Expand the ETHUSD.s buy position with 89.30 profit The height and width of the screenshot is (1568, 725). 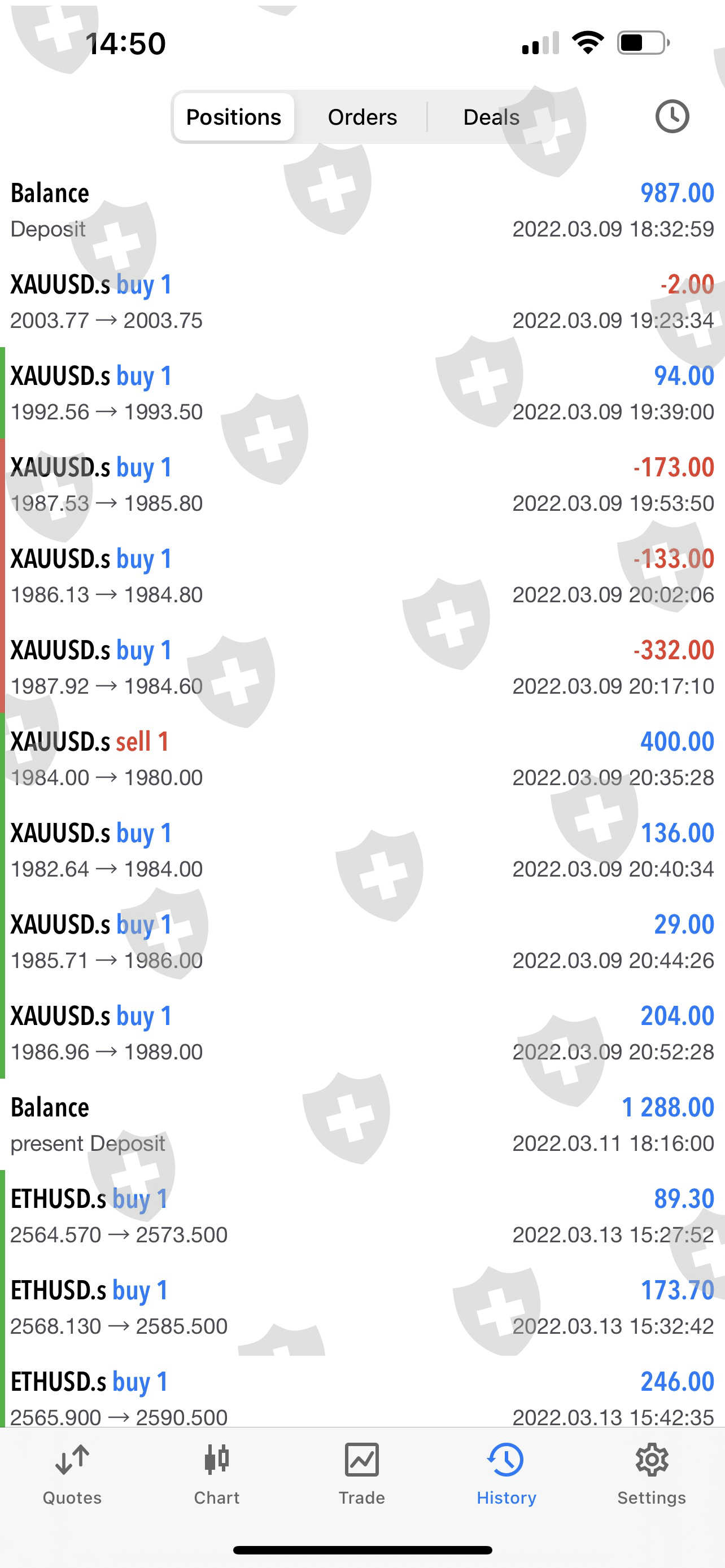pos(362,1216)
